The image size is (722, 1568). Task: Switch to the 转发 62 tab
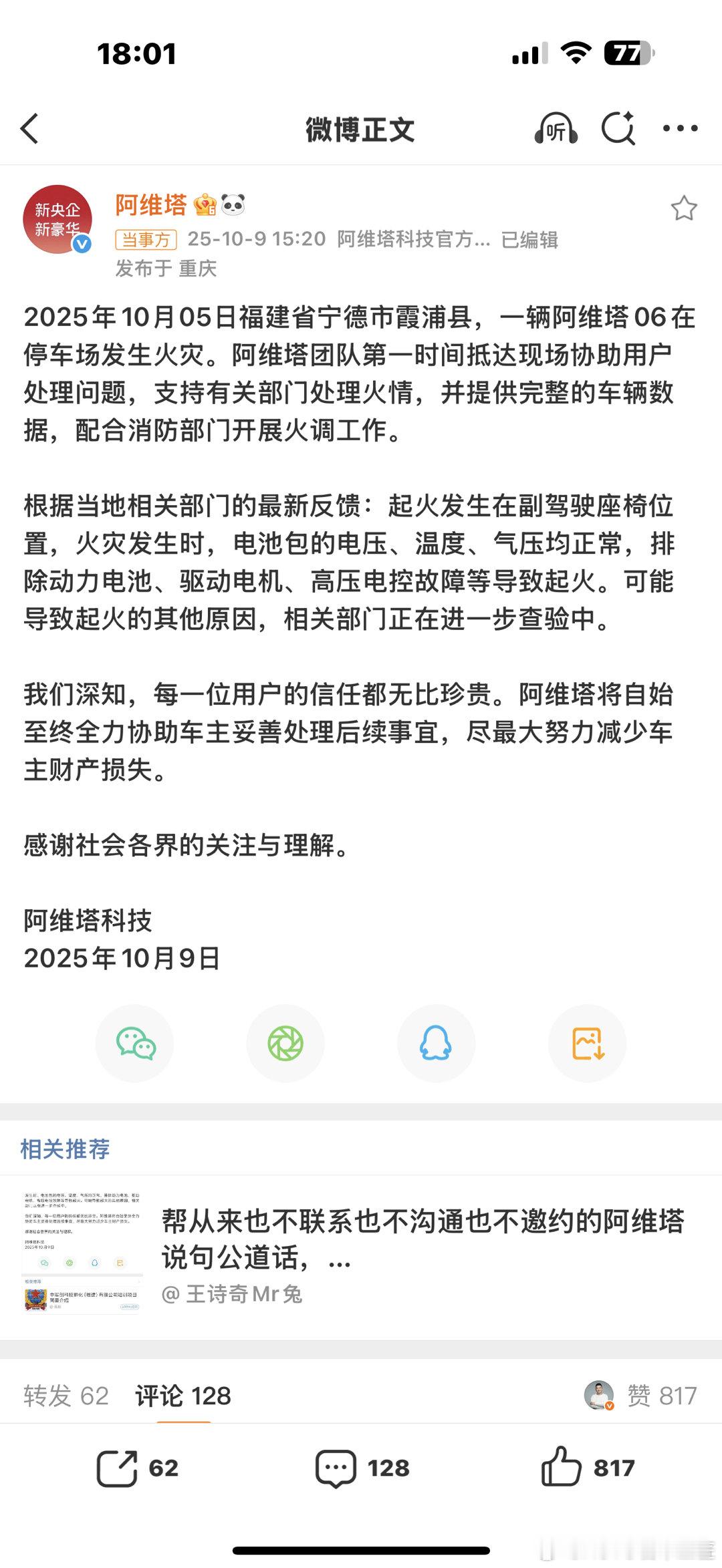(66, 1396)
